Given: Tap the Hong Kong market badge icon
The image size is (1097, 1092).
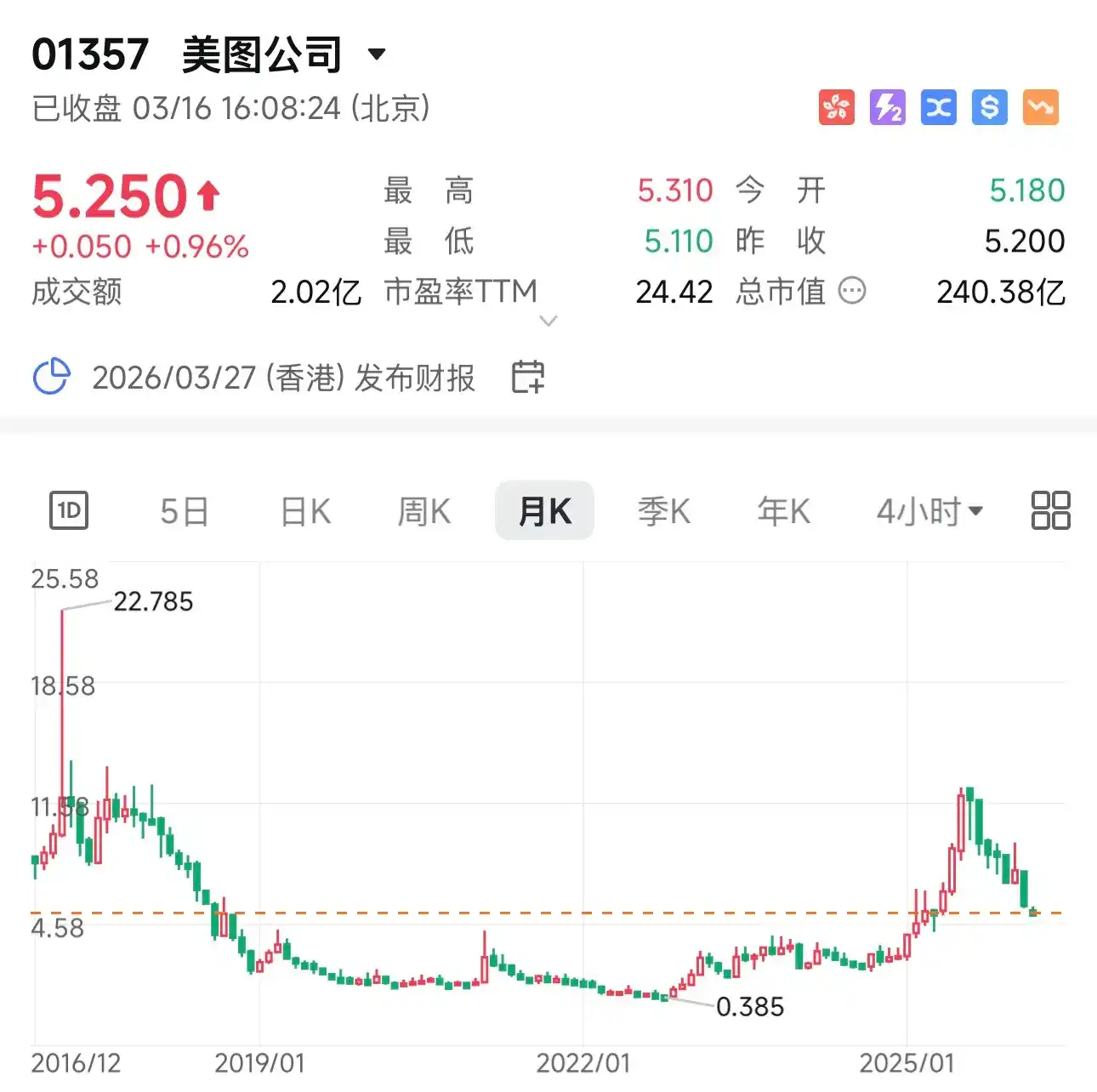Looking at the screenshot, I should click(x=836, y=108).
